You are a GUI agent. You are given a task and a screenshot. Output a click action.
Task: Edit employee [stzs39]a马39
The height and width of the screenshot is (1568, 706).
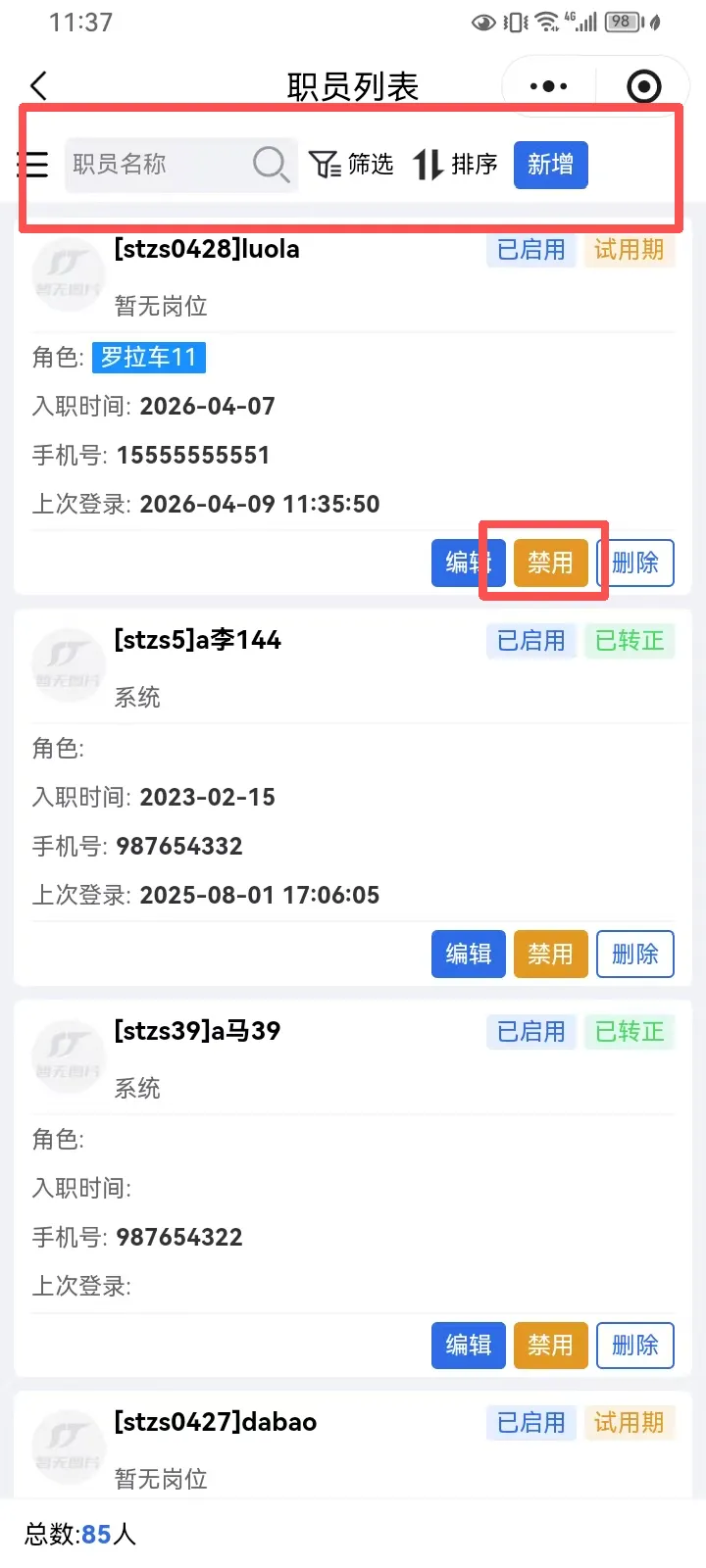click(469, 1345)
